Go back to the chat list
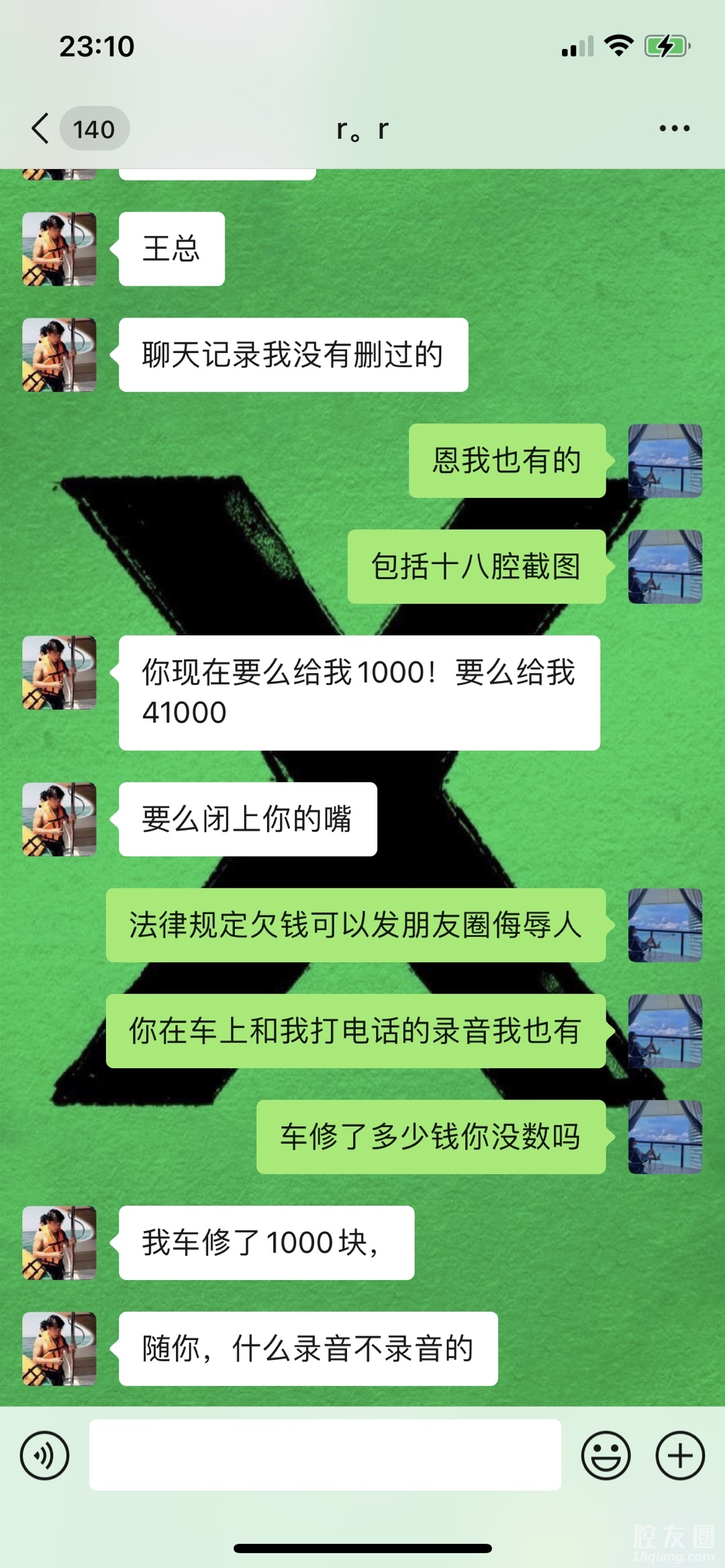This screenshot has width=725, height=1568. (42, 128)
